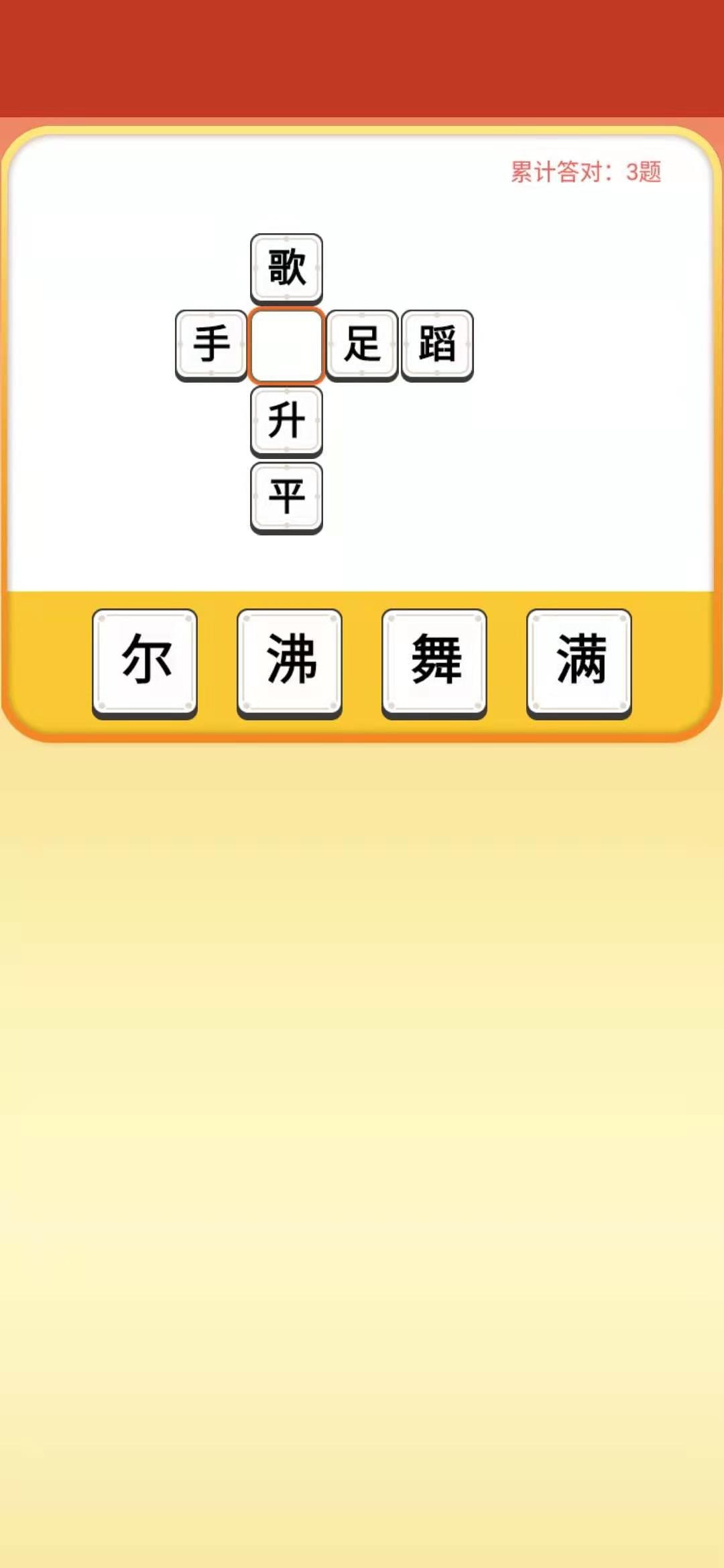The height and width of the screenshot is (1568, 724).
Task: Tap the second tile in the bottom row
Action: (x=290, y=663)
